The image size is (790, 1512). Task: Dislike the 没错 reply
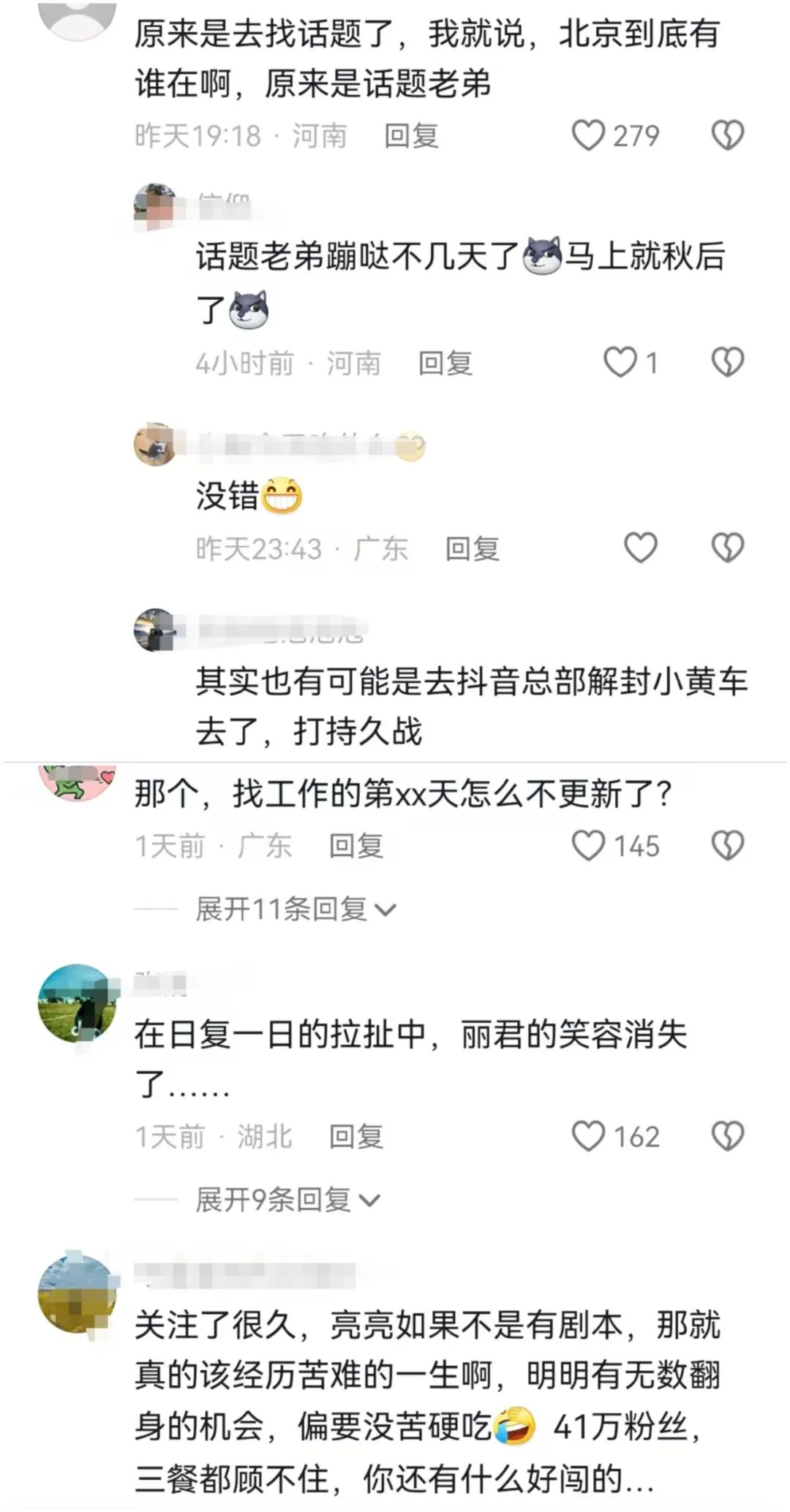point(727,548)
